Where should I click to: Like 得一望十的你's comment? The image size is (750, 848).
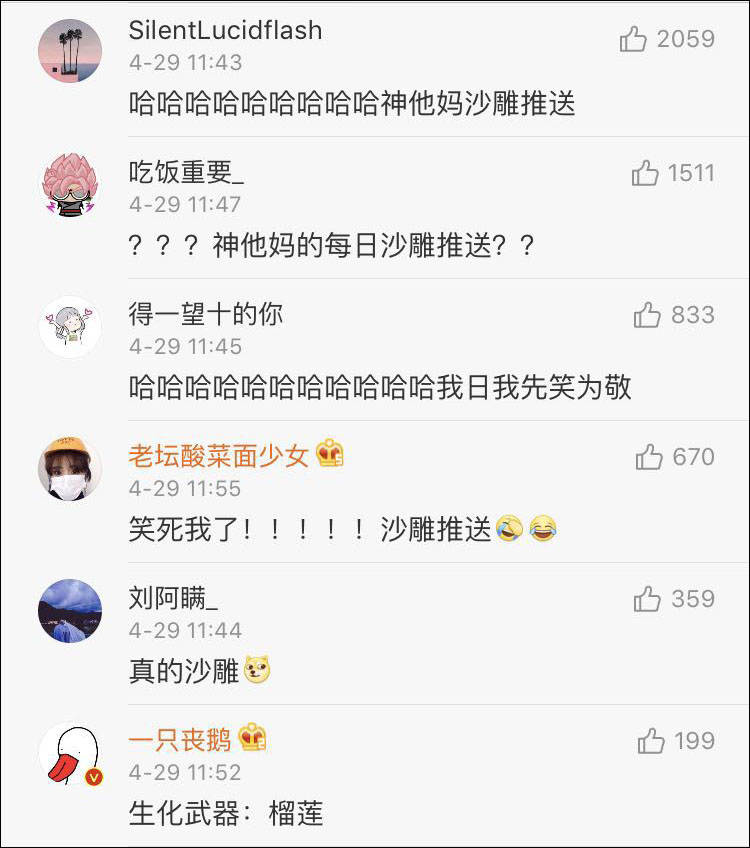[x=647, y=316]
